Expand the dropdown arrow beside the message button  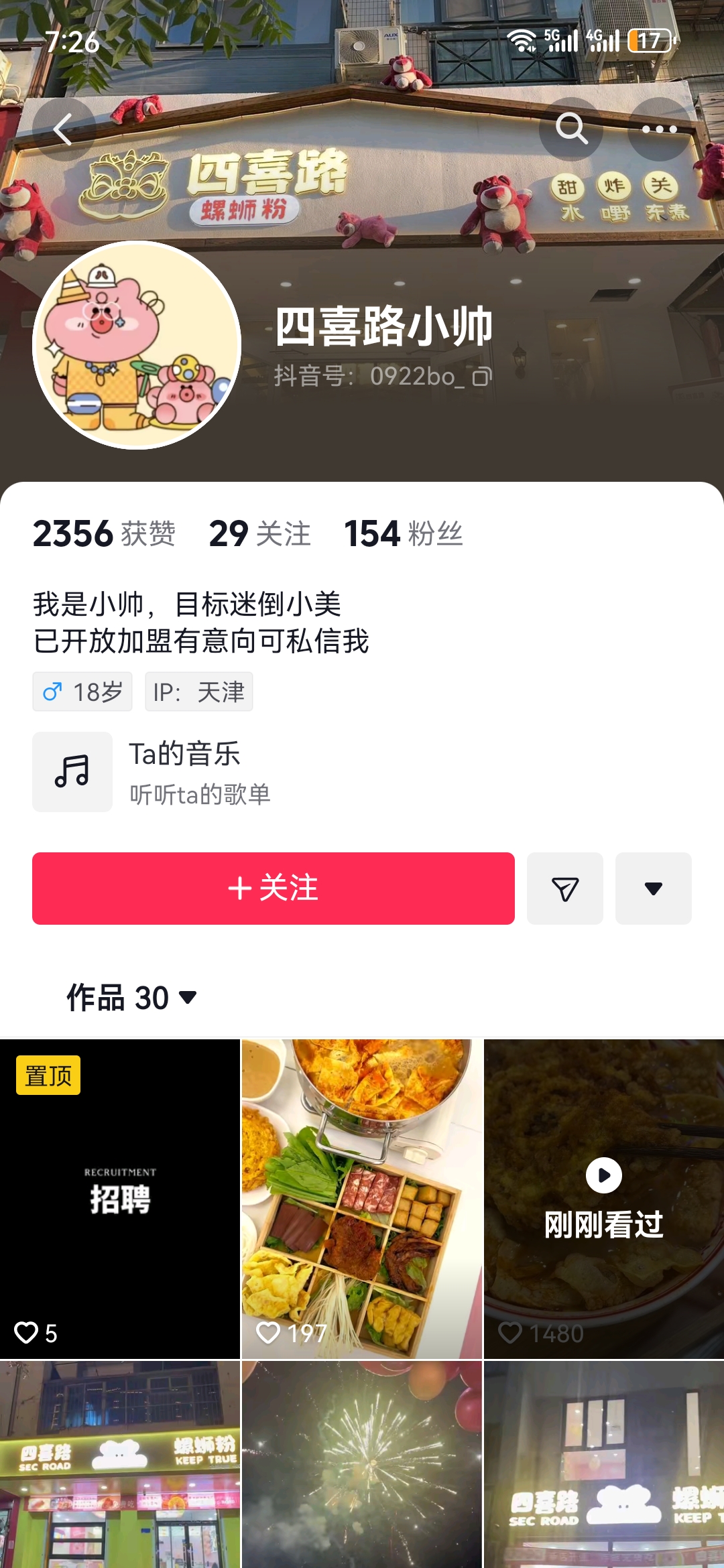point(654,889)
